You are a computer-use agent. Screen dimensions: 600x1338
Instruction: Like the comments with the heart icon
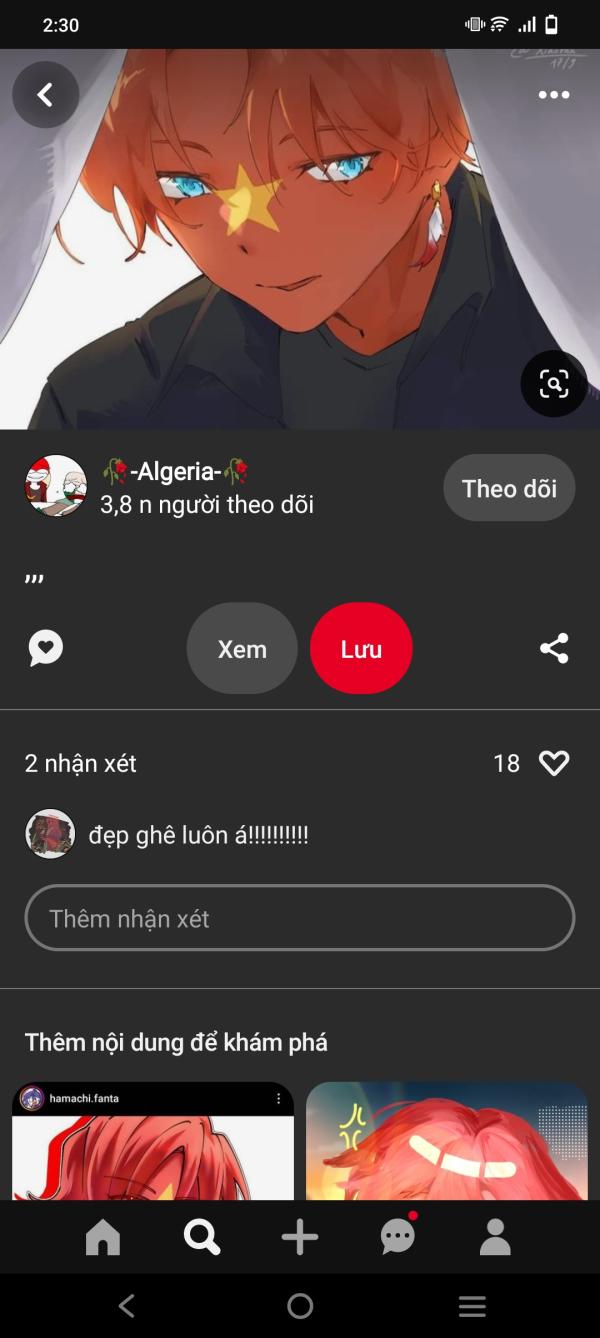pyautogui.click(x=554, y=764)
